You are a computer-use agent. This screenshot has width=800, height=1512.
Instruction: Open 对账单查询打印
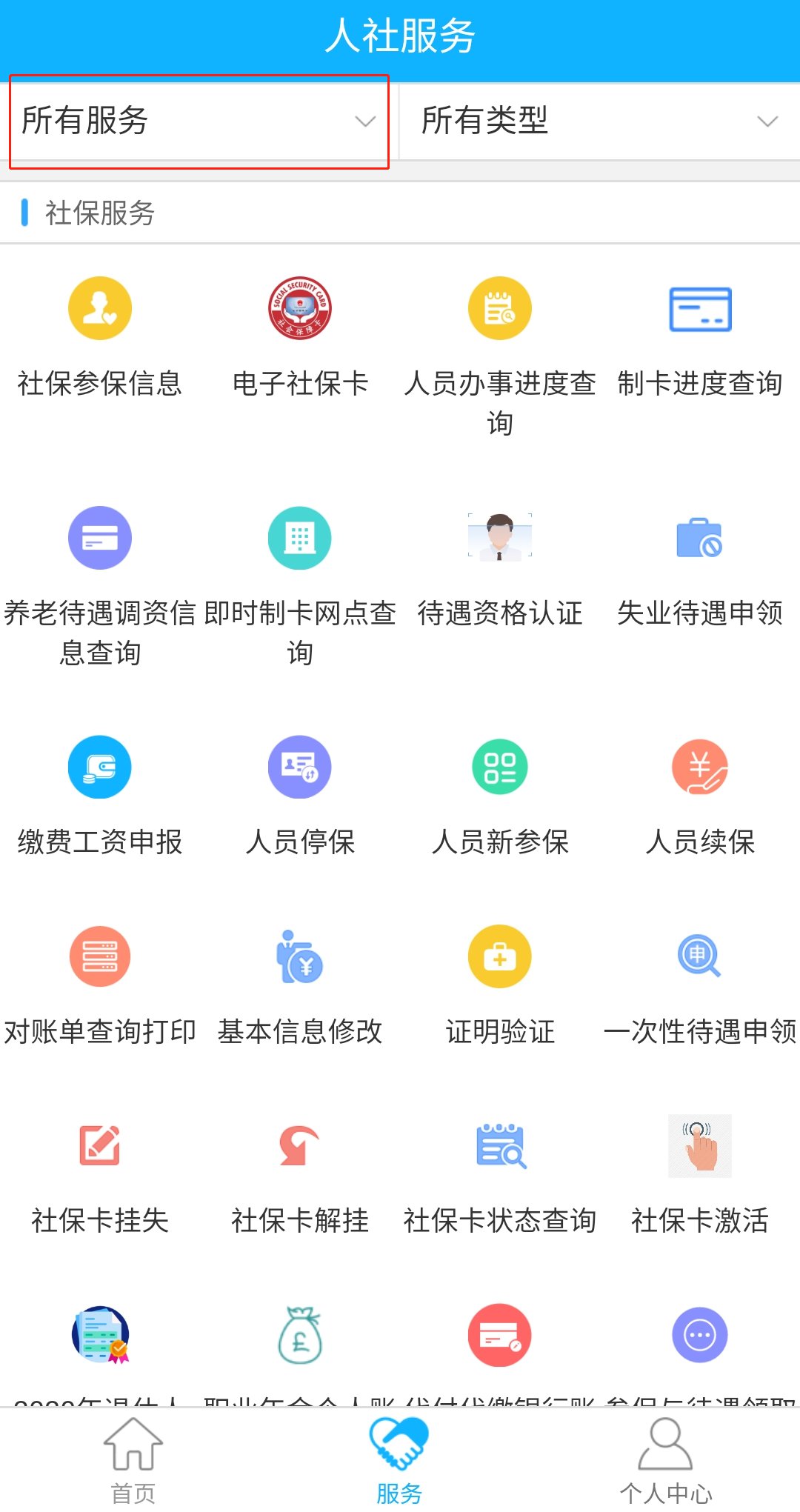pos(100,985)
